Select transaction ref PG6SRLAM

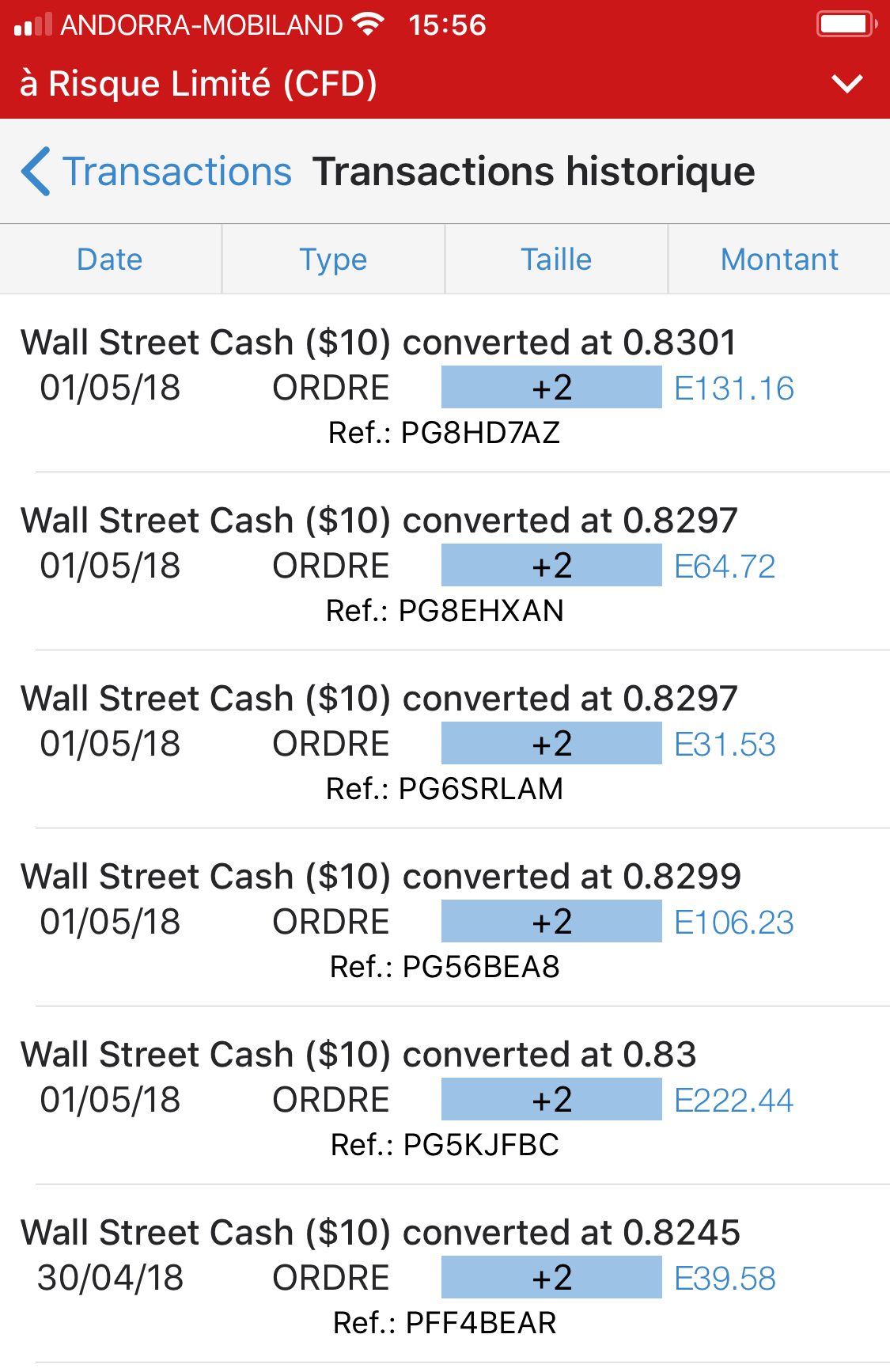coord(445,744)
